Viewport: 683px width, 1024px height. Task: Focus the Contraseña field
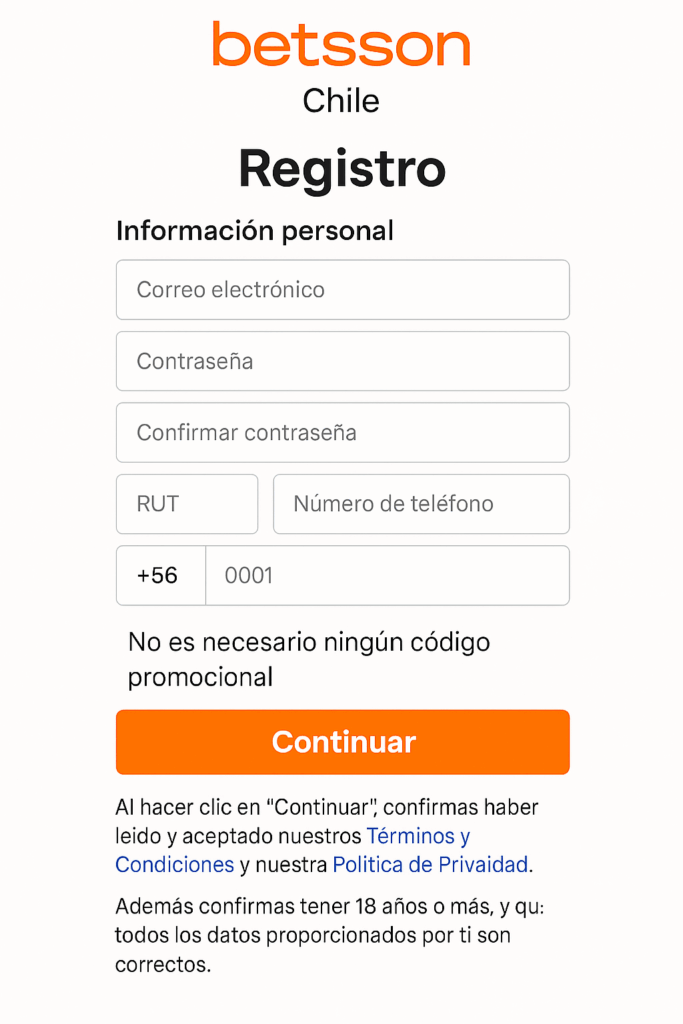point(342,361)
